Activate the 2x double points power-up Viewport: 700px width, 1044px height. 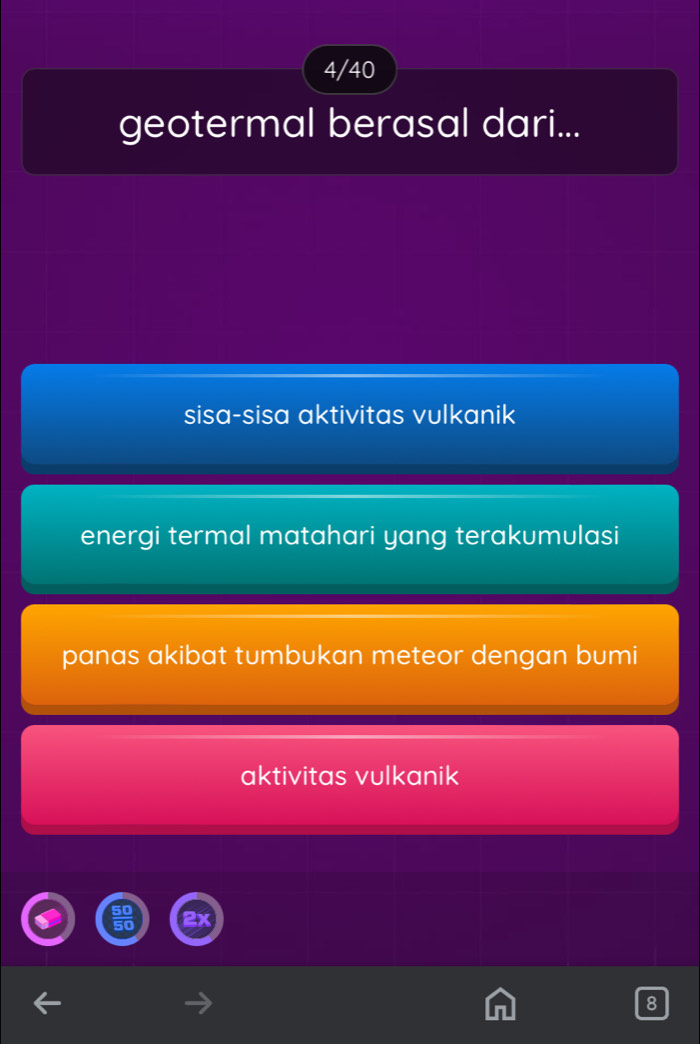coord(195,917)
